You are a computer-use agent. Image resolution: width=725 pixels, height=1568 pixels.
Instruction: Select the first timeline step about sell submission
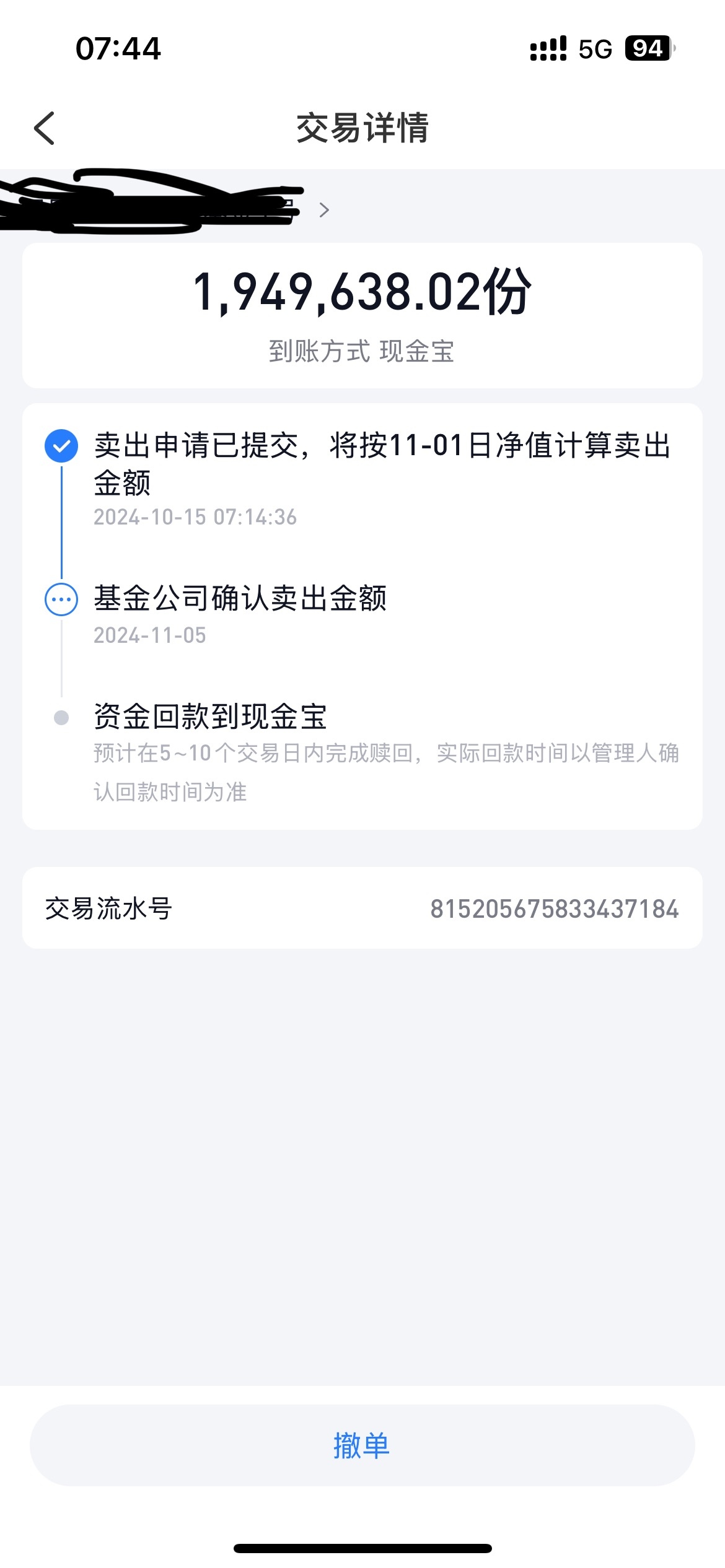[x=372, y=464]
